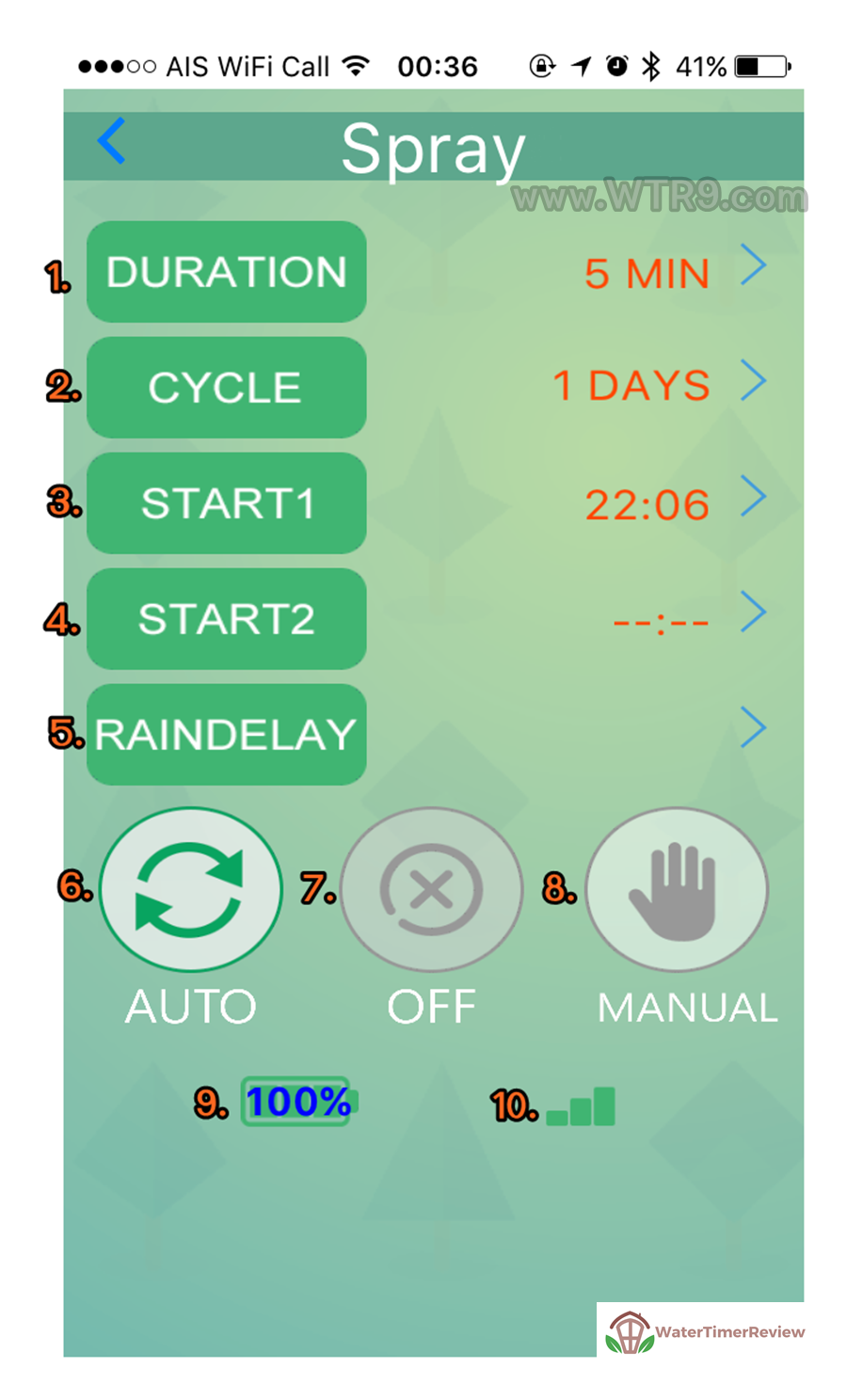Open the chevron beside RAINDELAY
Viewport: 847px width, 1400px height.
[x=753, y=728]
